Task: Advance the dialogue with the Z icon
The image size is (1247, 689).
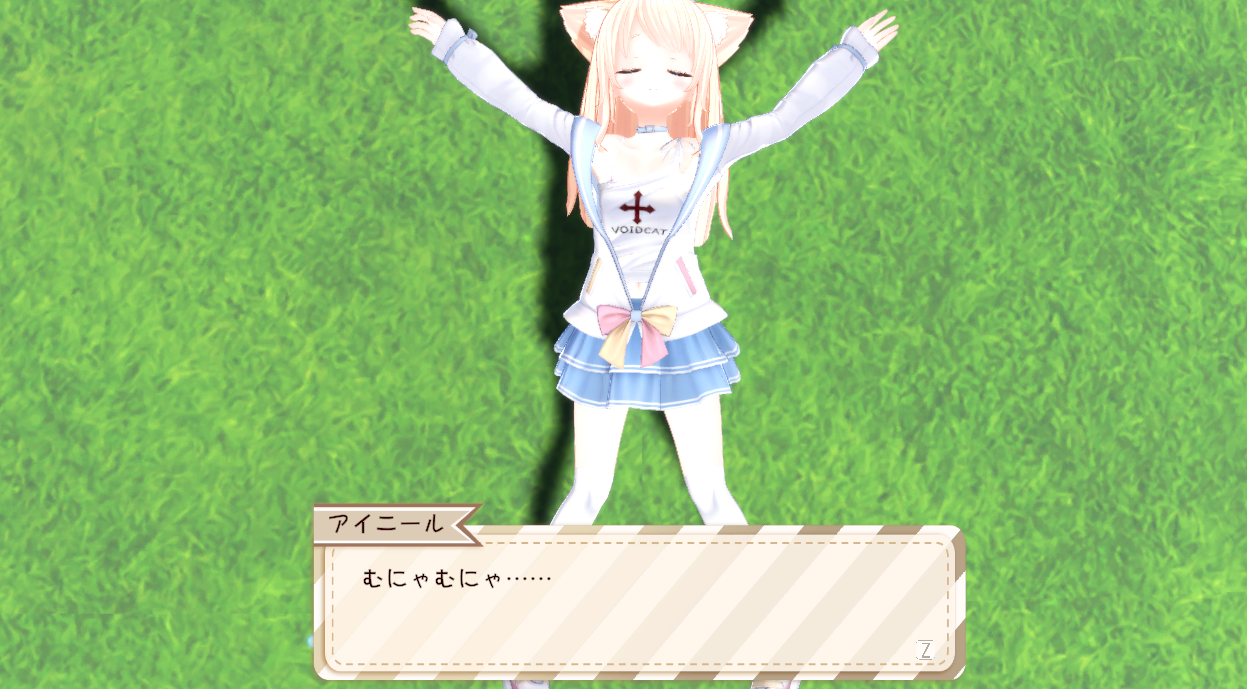Action: pos(925,650)
